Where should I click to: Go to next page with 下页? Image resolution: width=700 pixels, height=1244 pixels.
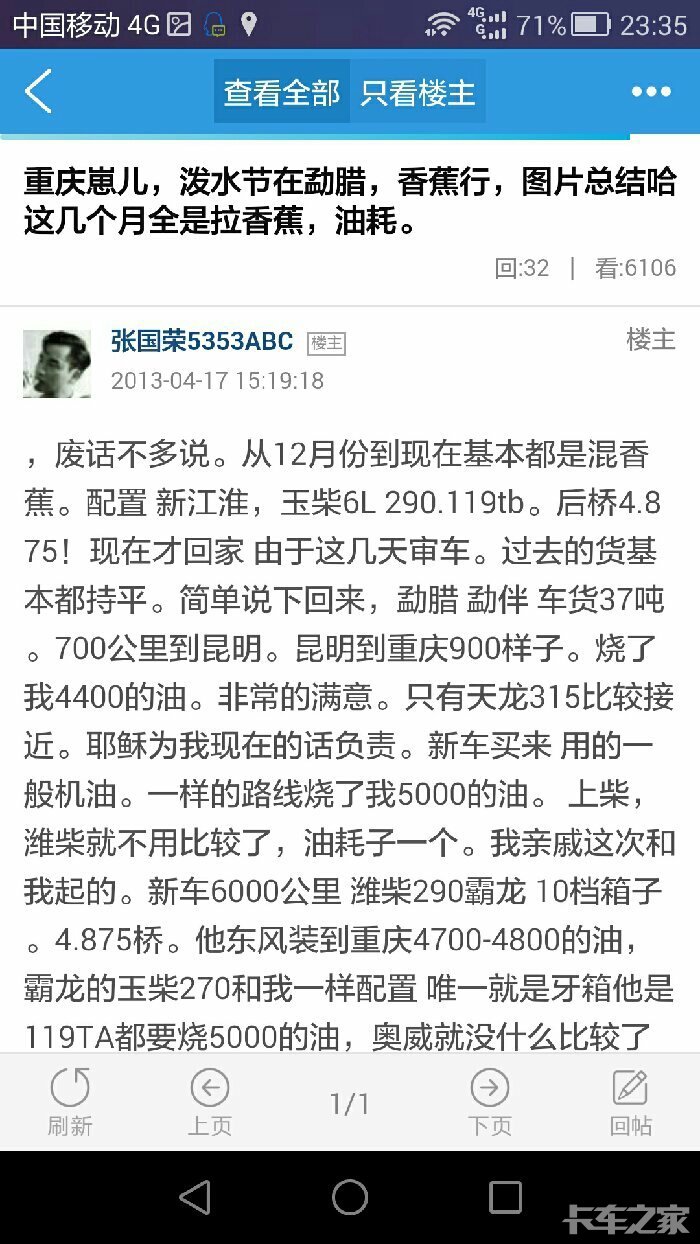click(x=490, y=1101)
